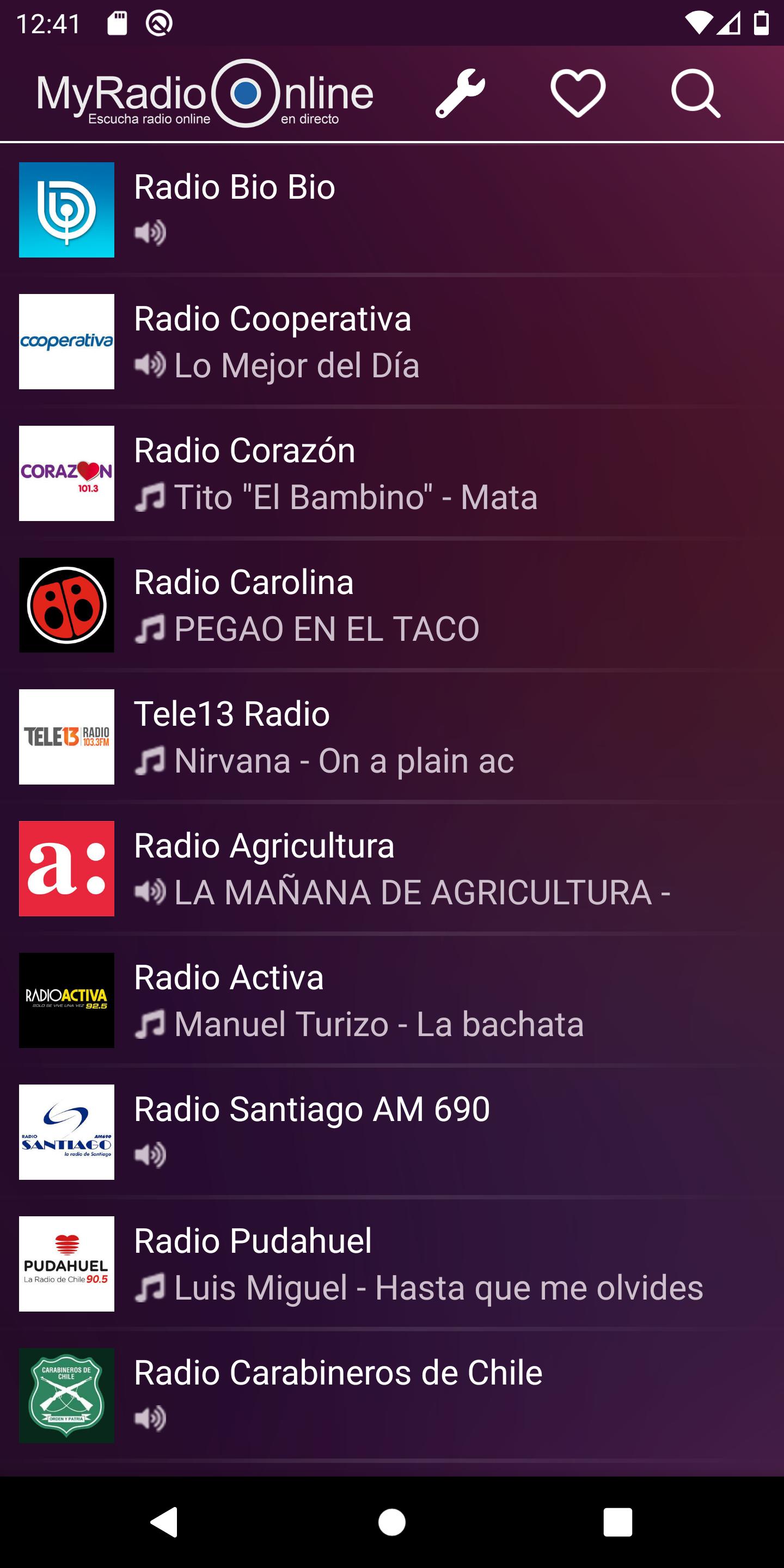This screenshot has width=784, height=1568.
Task: Open the search magnifier icon
Action: (696, 93)
